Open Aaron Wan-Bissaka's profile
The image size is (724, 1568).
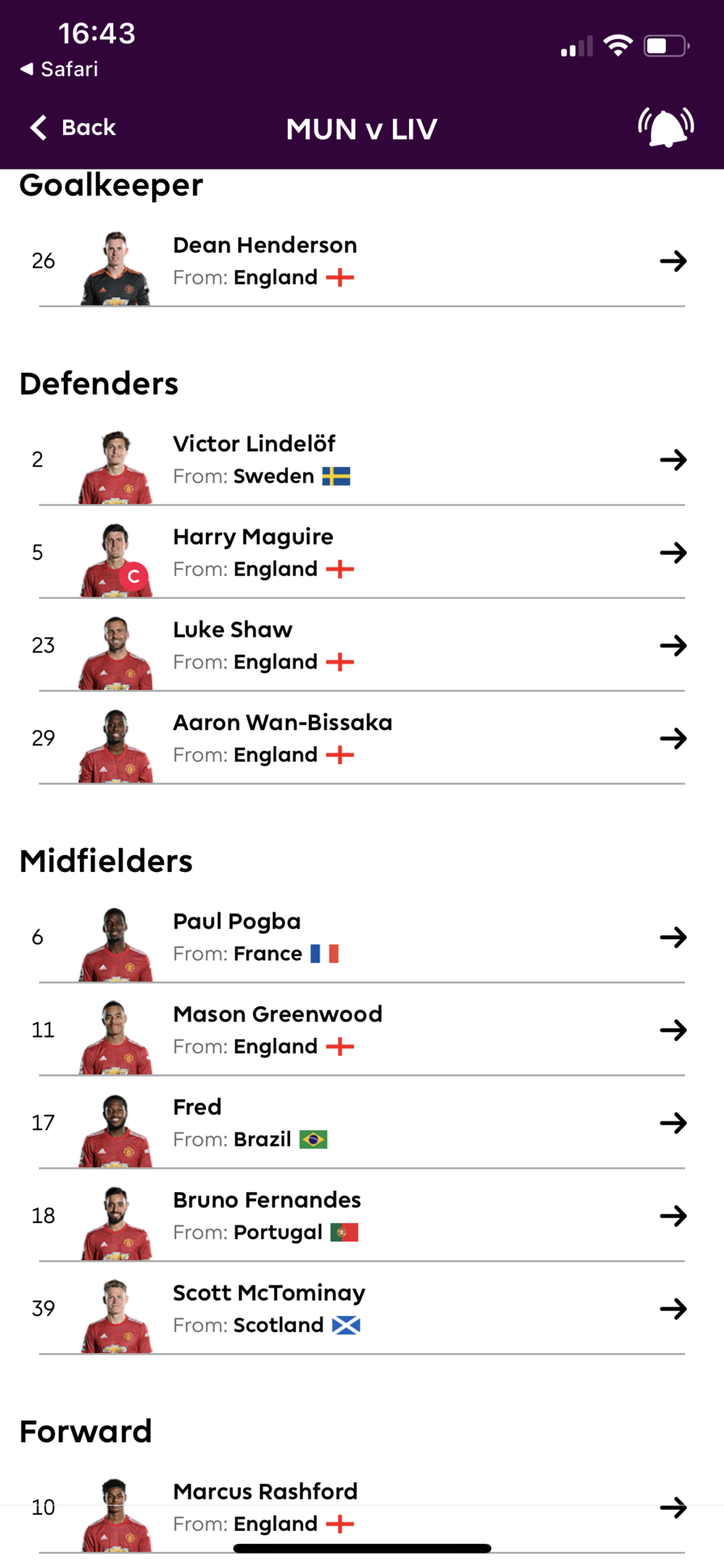[362, 738]
